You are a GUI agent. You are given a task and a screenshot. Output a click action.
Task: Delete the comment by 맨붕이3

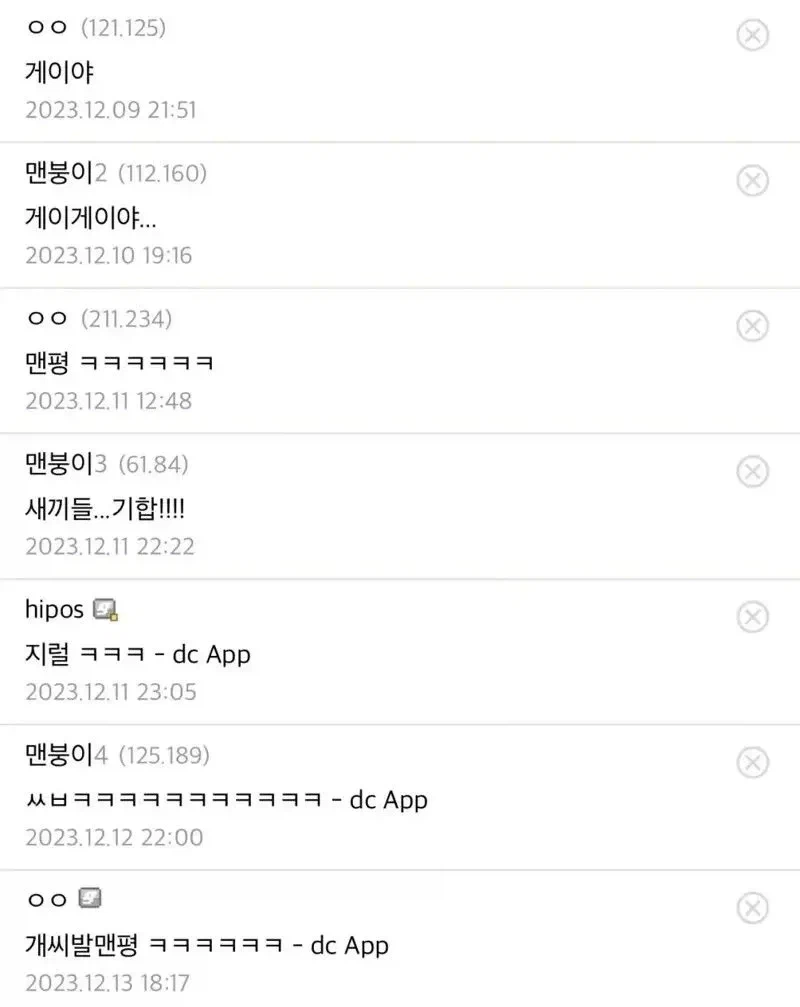point(752,471)
